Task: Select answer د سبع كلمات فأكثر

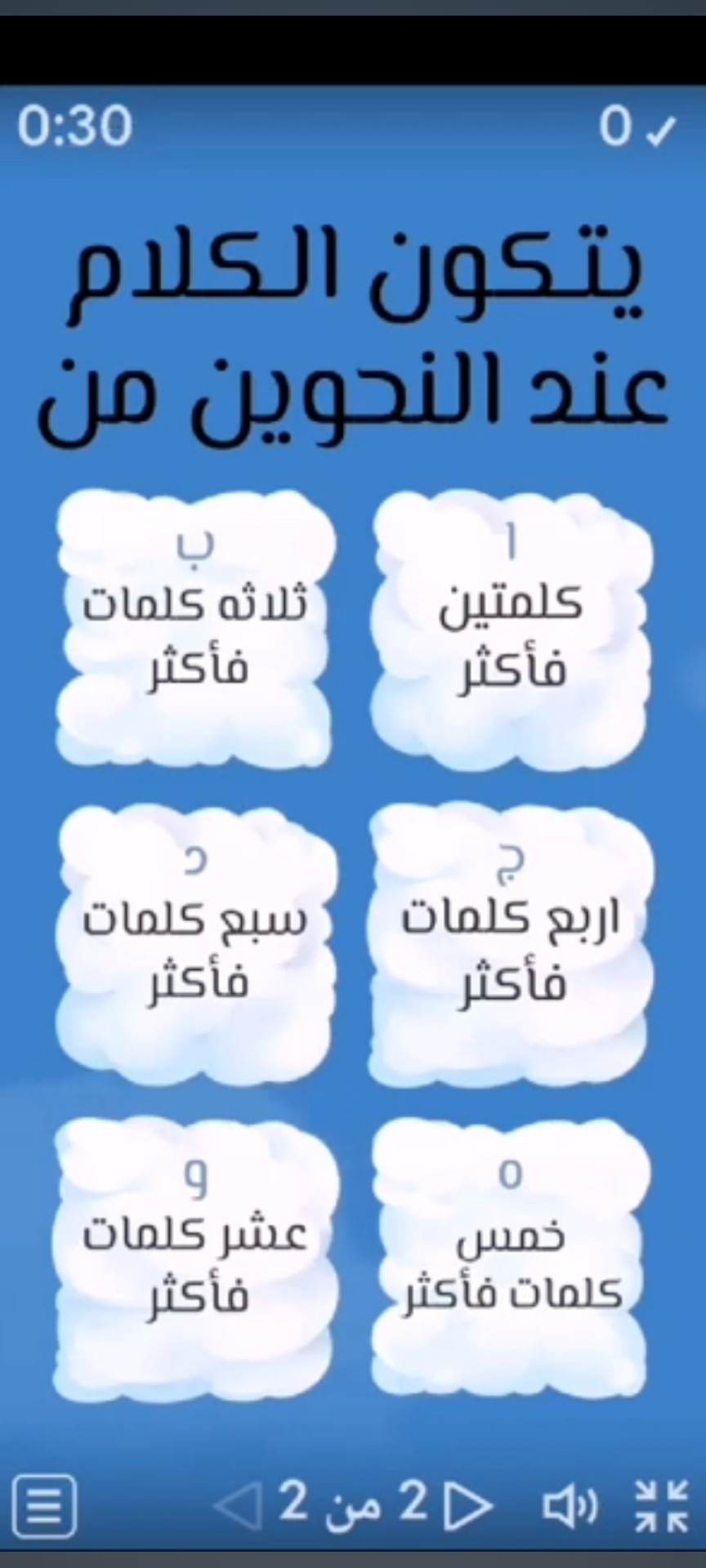Action: click(x=196, y=947)
